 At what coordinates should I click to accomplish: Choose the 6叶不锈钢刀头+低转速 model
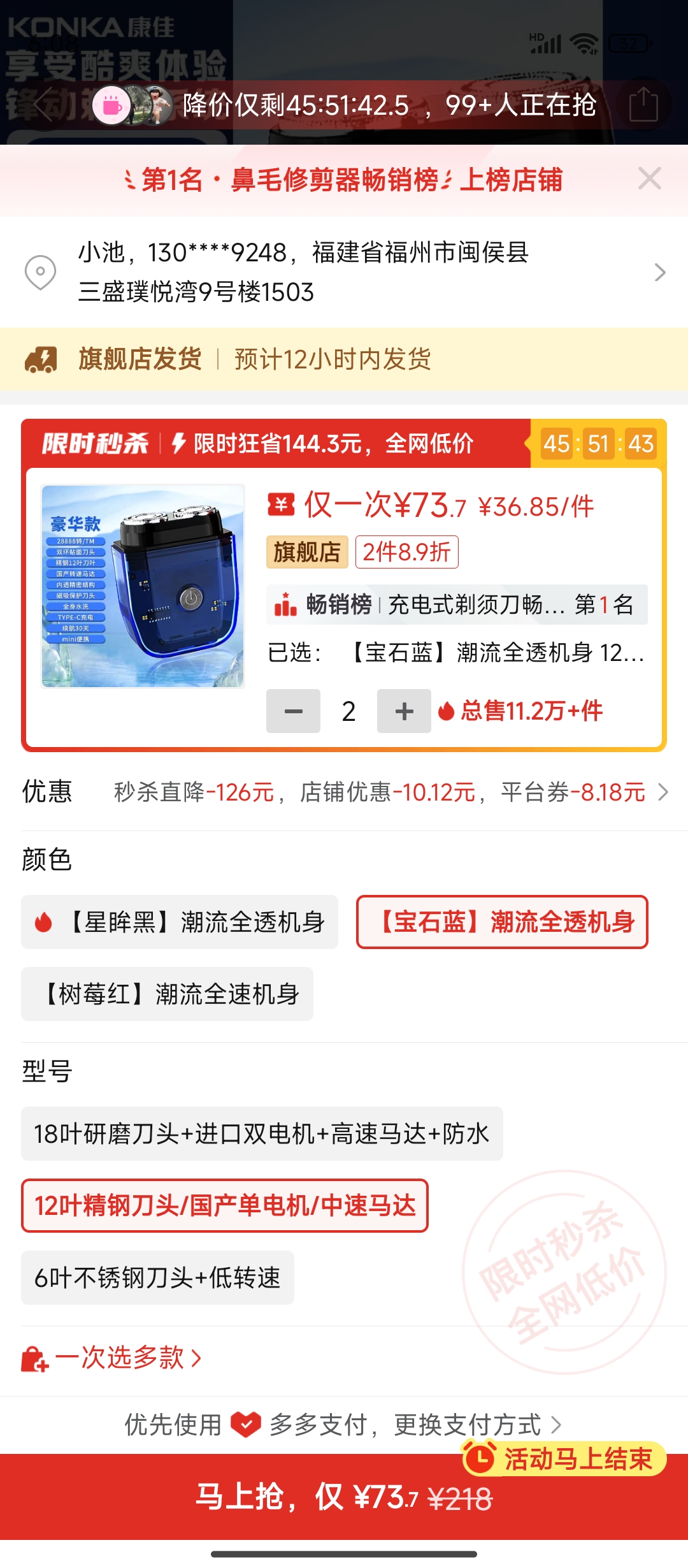click(x=157, y=1277)
